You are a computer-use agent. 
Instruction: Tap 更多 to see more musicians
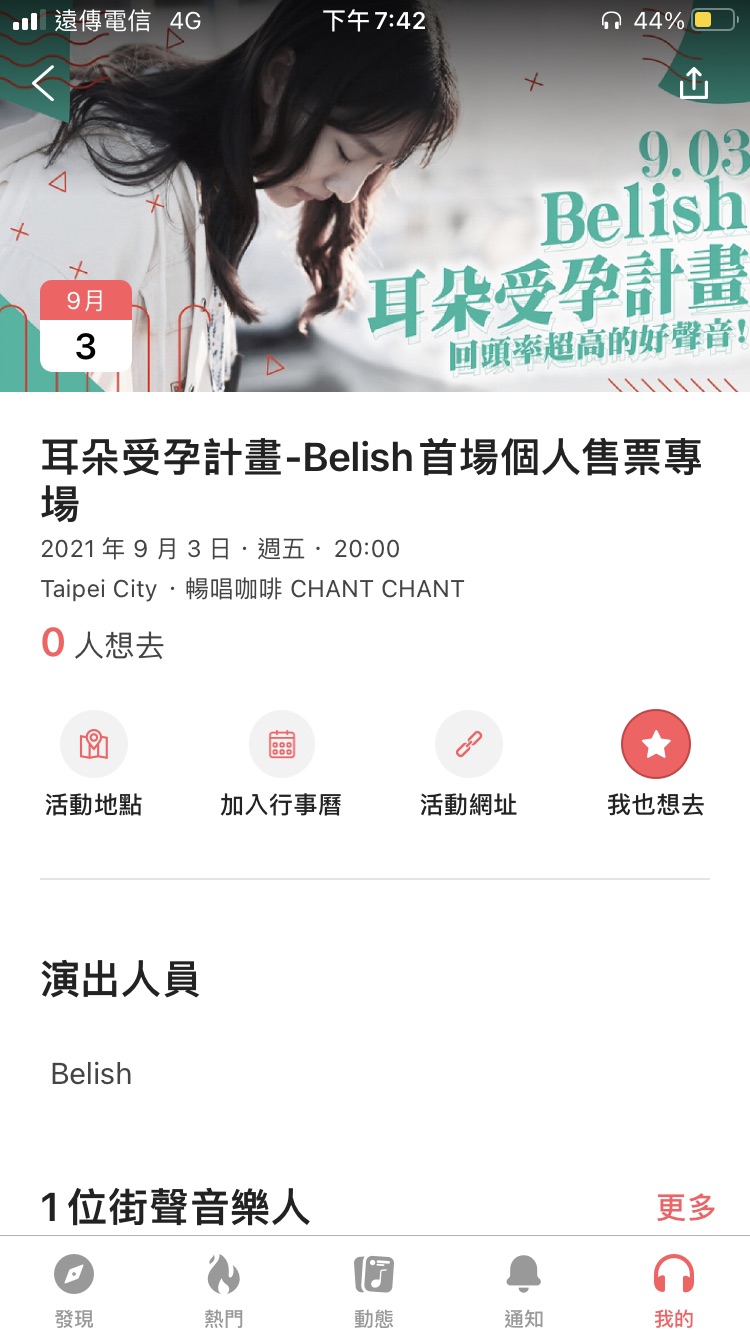[686, 1207]
